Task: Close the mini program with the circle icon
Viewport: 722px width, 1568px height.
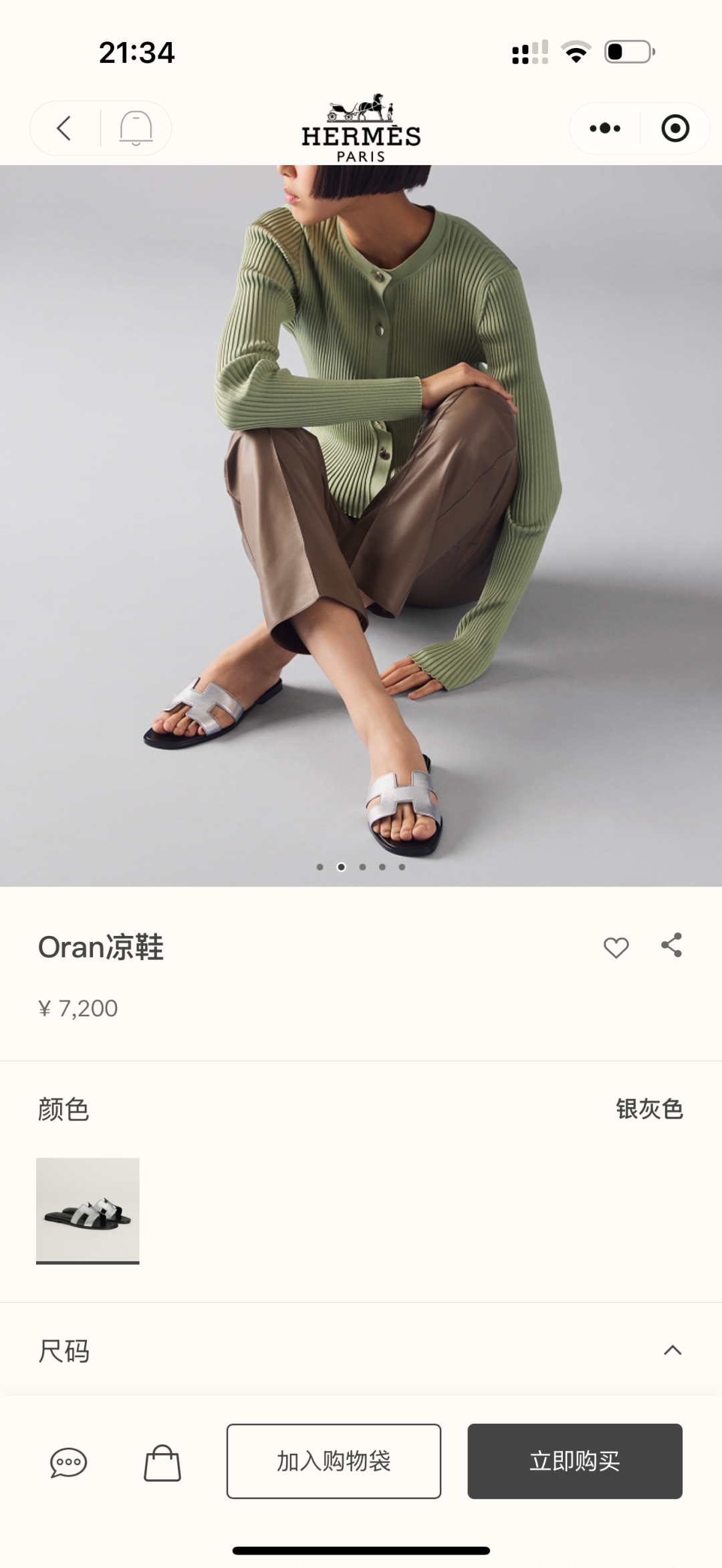Action: [675, 128]
